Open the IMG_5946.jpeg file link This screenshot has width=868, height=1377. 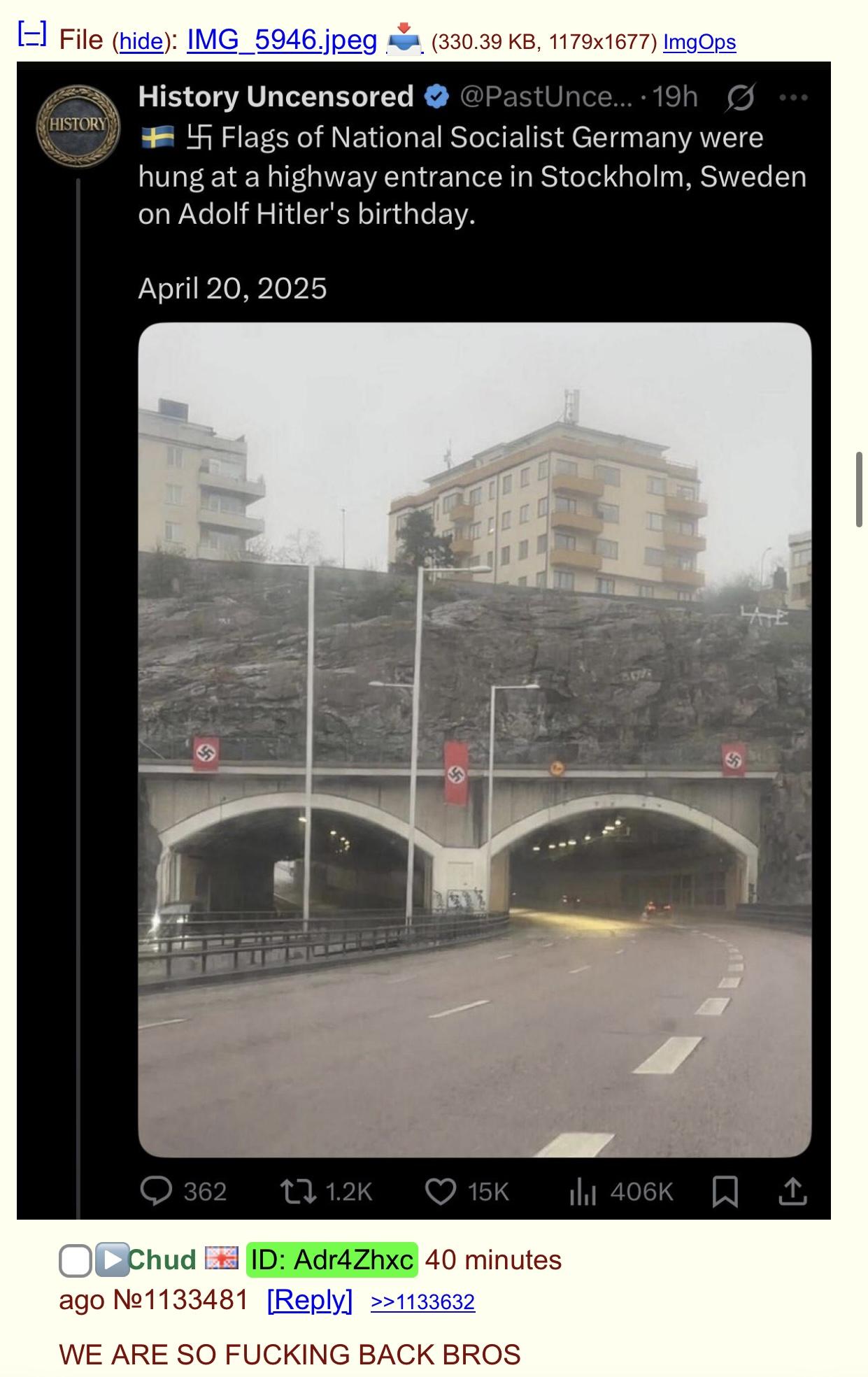coord(282,40)
